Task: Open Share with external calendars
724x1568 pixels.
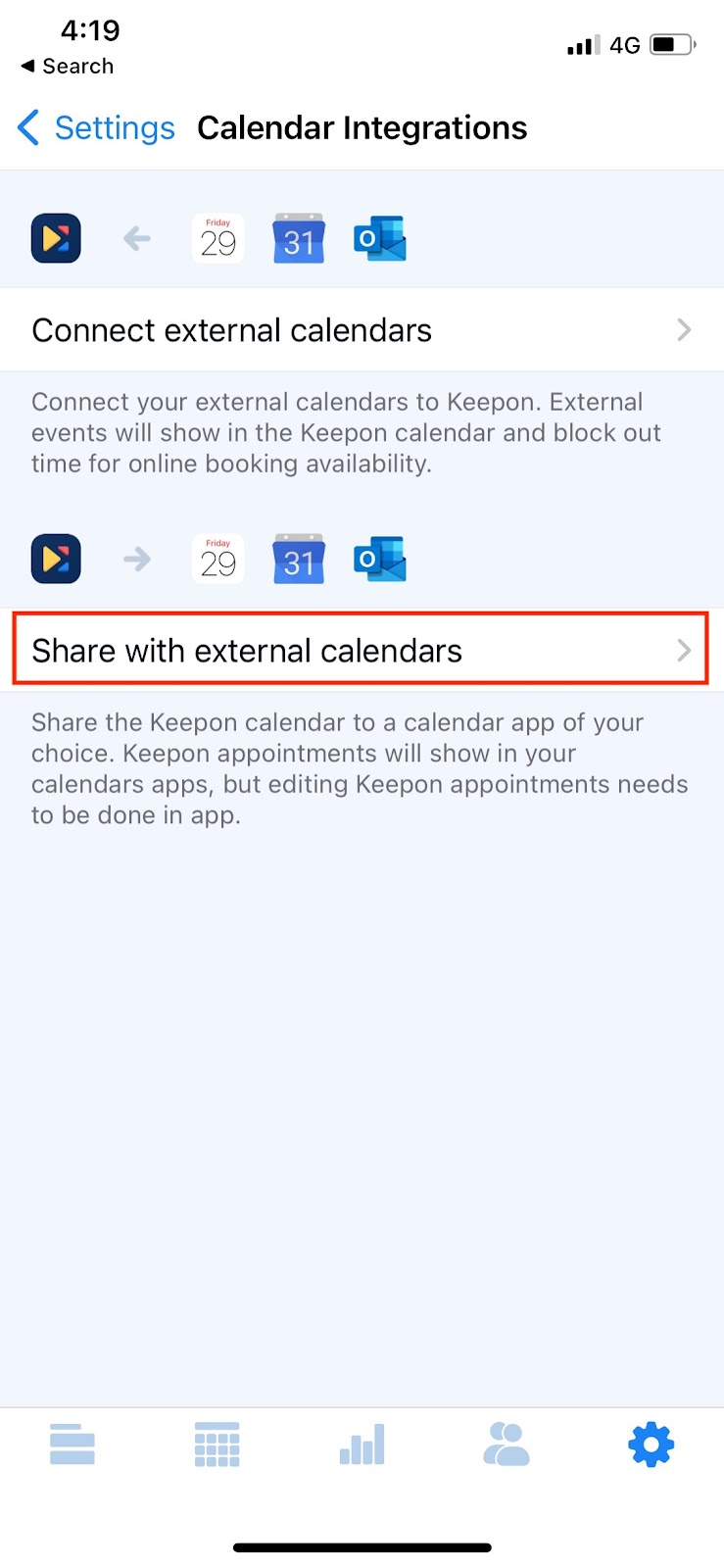Action: [362, 650]
